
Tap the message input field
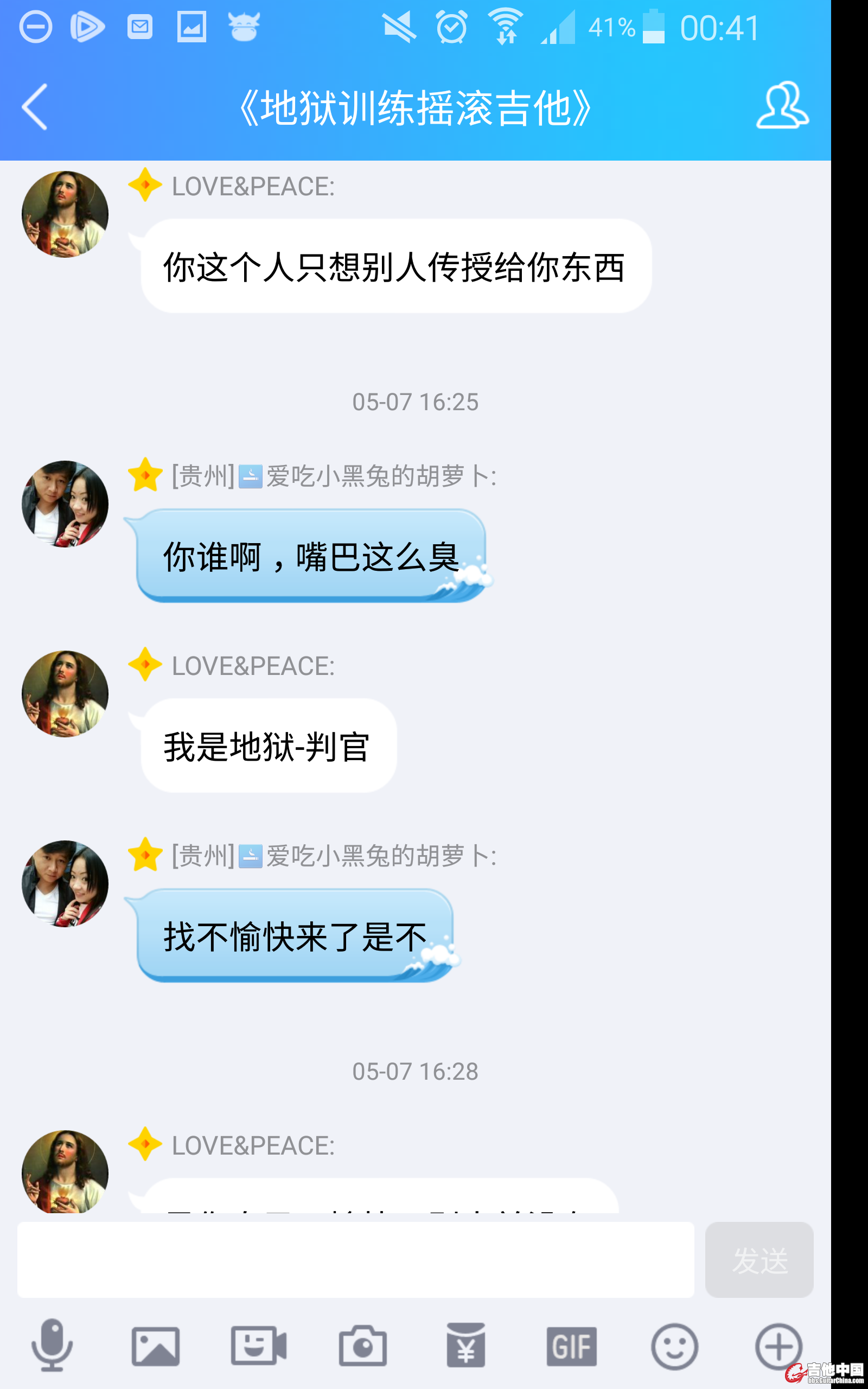tap(355, 1259)
